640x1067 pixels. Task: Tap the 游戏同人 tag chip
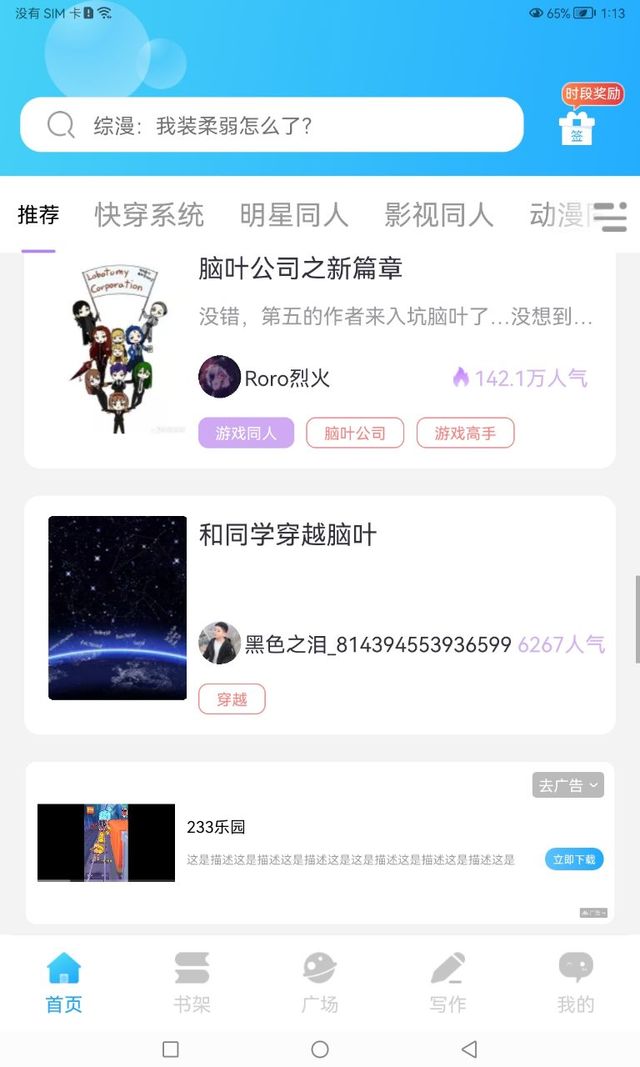246,433
